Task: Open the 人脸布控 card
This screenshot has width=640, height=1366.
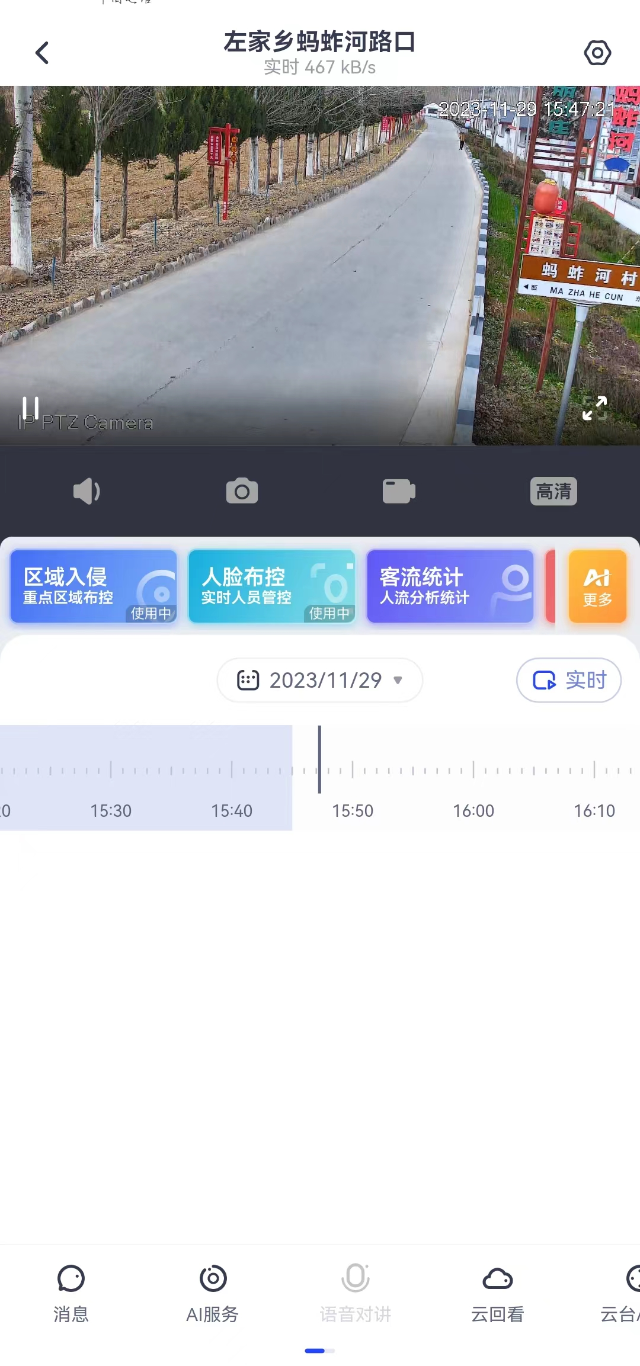Action: pyautogui.click(x=272, y=587)
